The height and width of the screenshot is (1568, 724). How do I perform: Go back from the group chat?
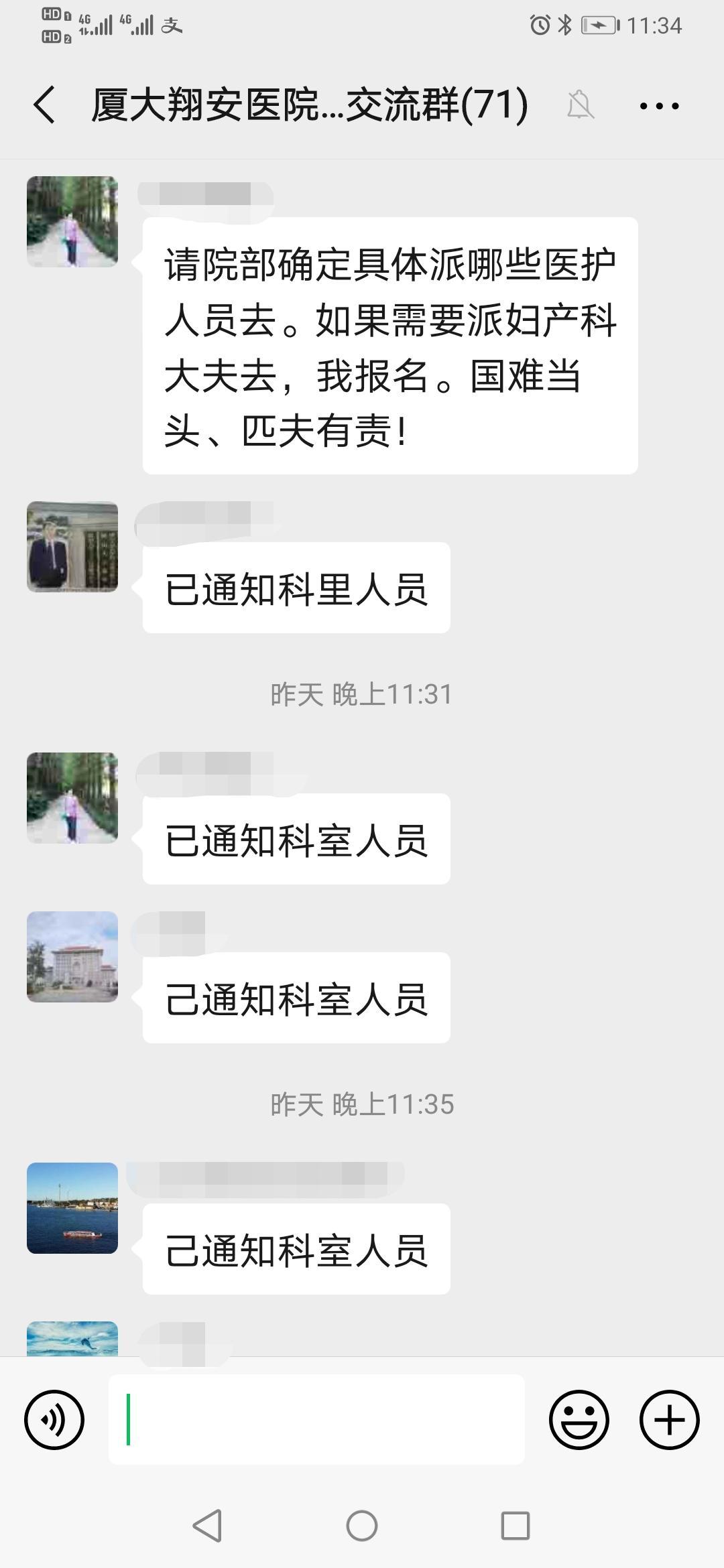coord(44,105)
